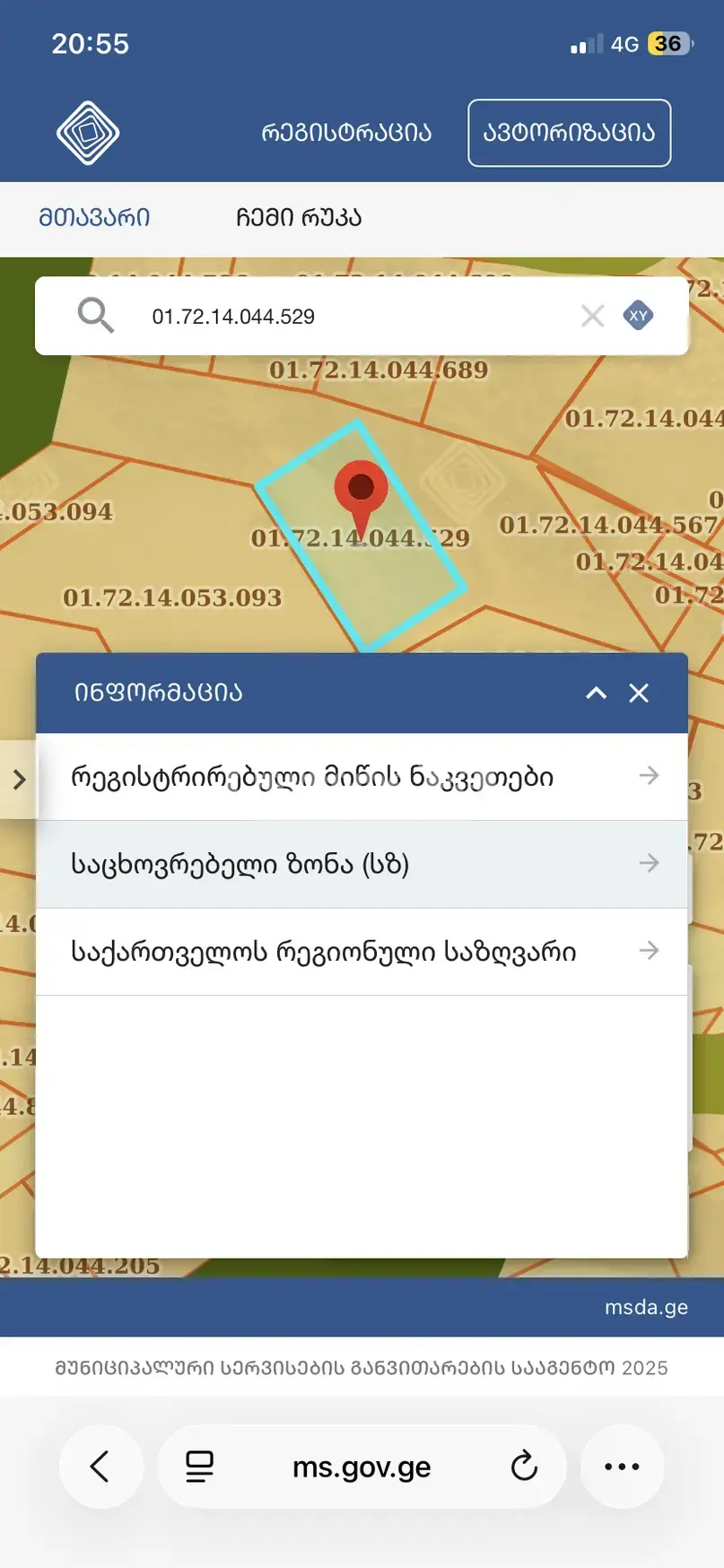724x1568 pixels.
Task: Reload the ms.gov.ge page
Action: 524,1467
